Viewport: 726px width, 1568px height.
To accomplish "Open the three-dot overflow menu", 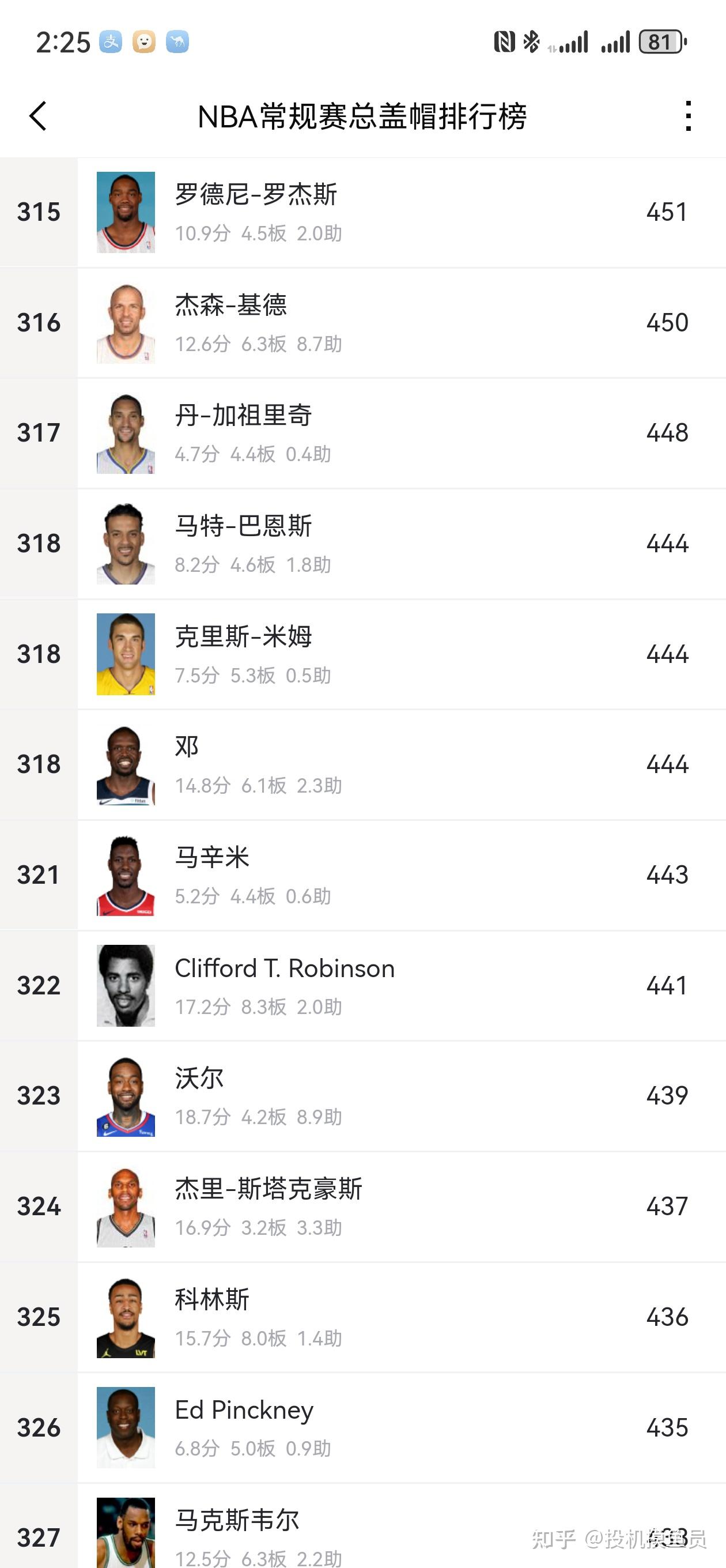I will 689,116.
